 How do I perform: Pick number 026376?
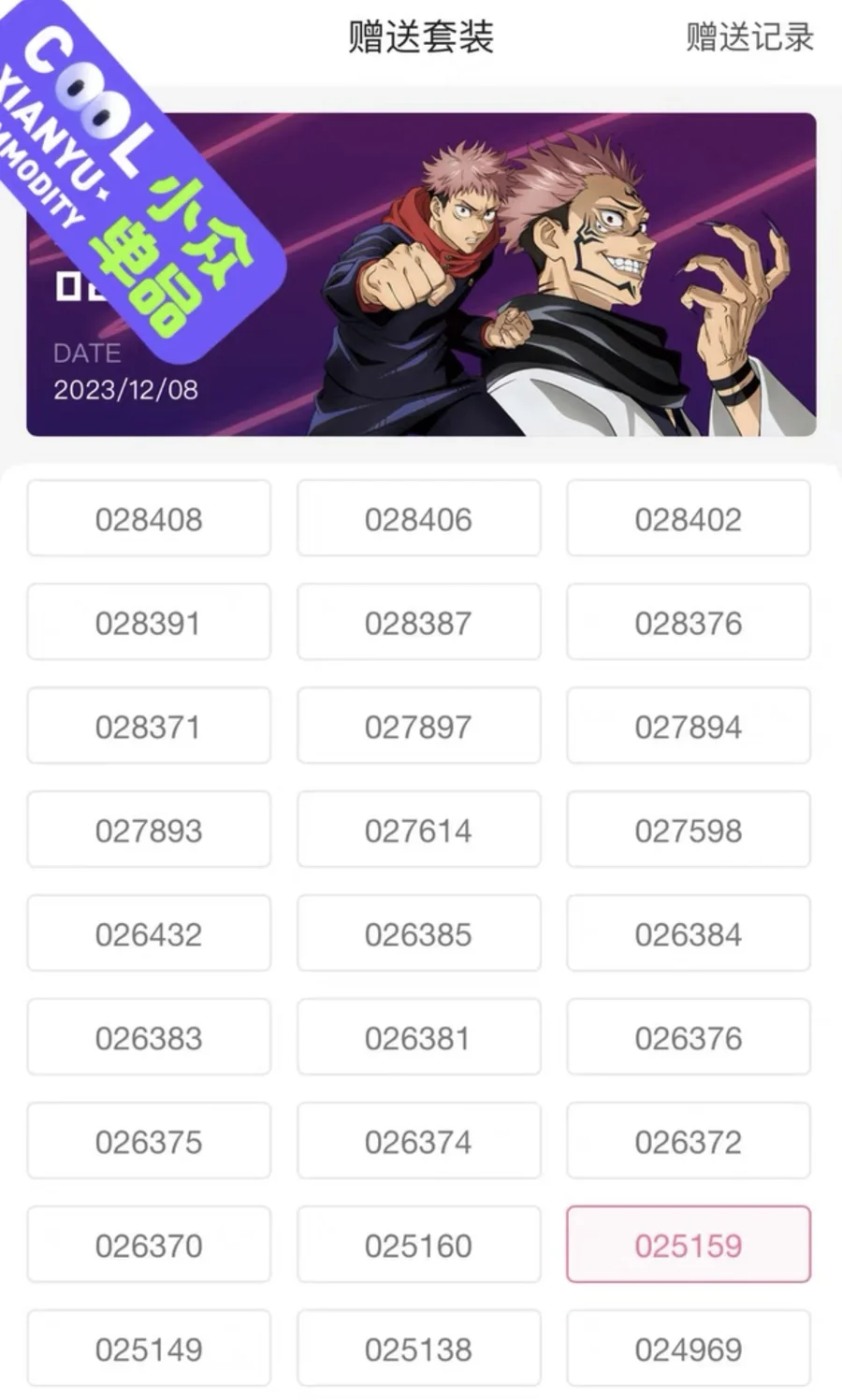(x=688, y=1038)
